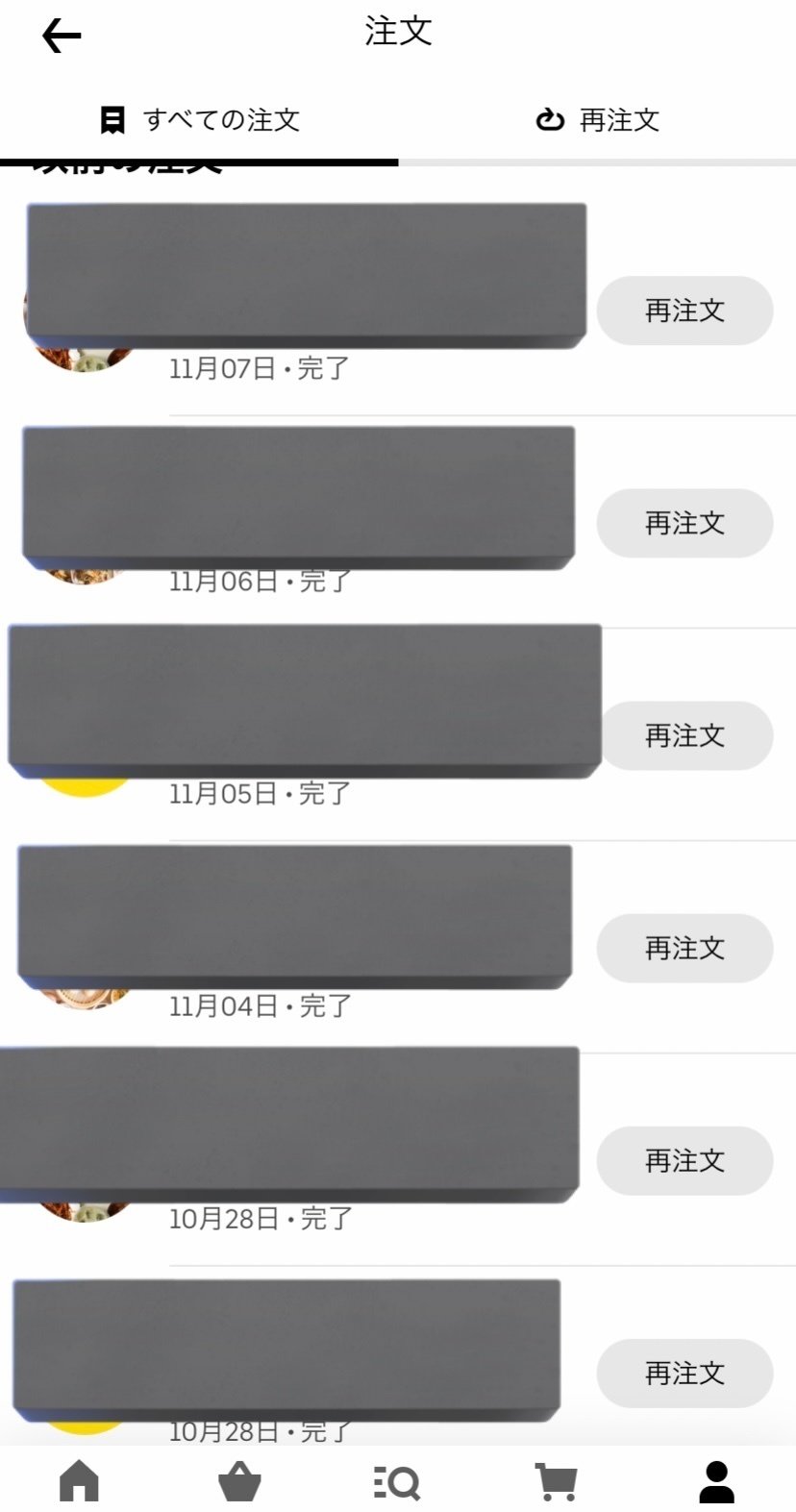Tap the back arrow at top left
Screen dimensions: 796x1512
pyautogui.click(x=60, y=35)
